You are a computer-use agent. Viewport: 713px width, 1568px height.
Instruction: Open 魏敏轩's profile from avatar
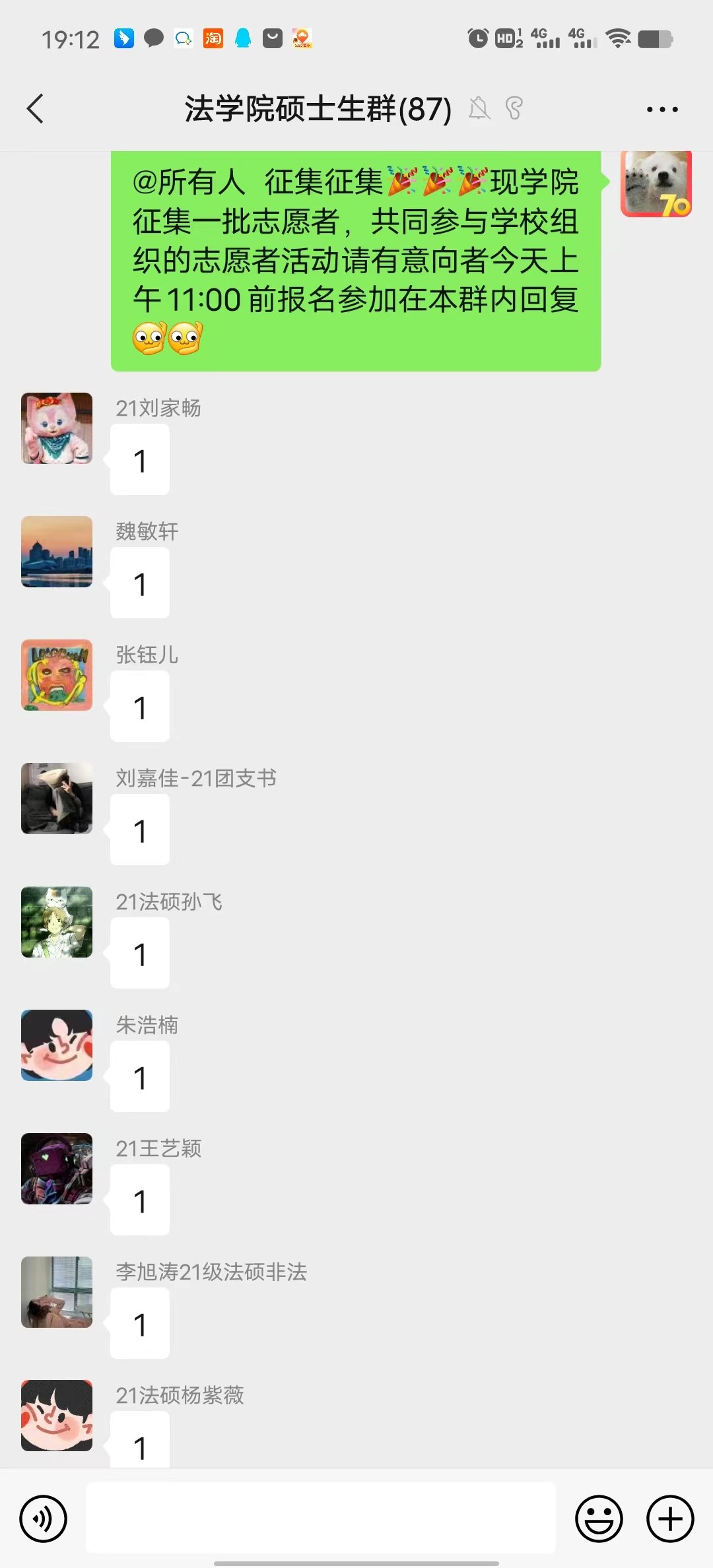pos(57,552)
